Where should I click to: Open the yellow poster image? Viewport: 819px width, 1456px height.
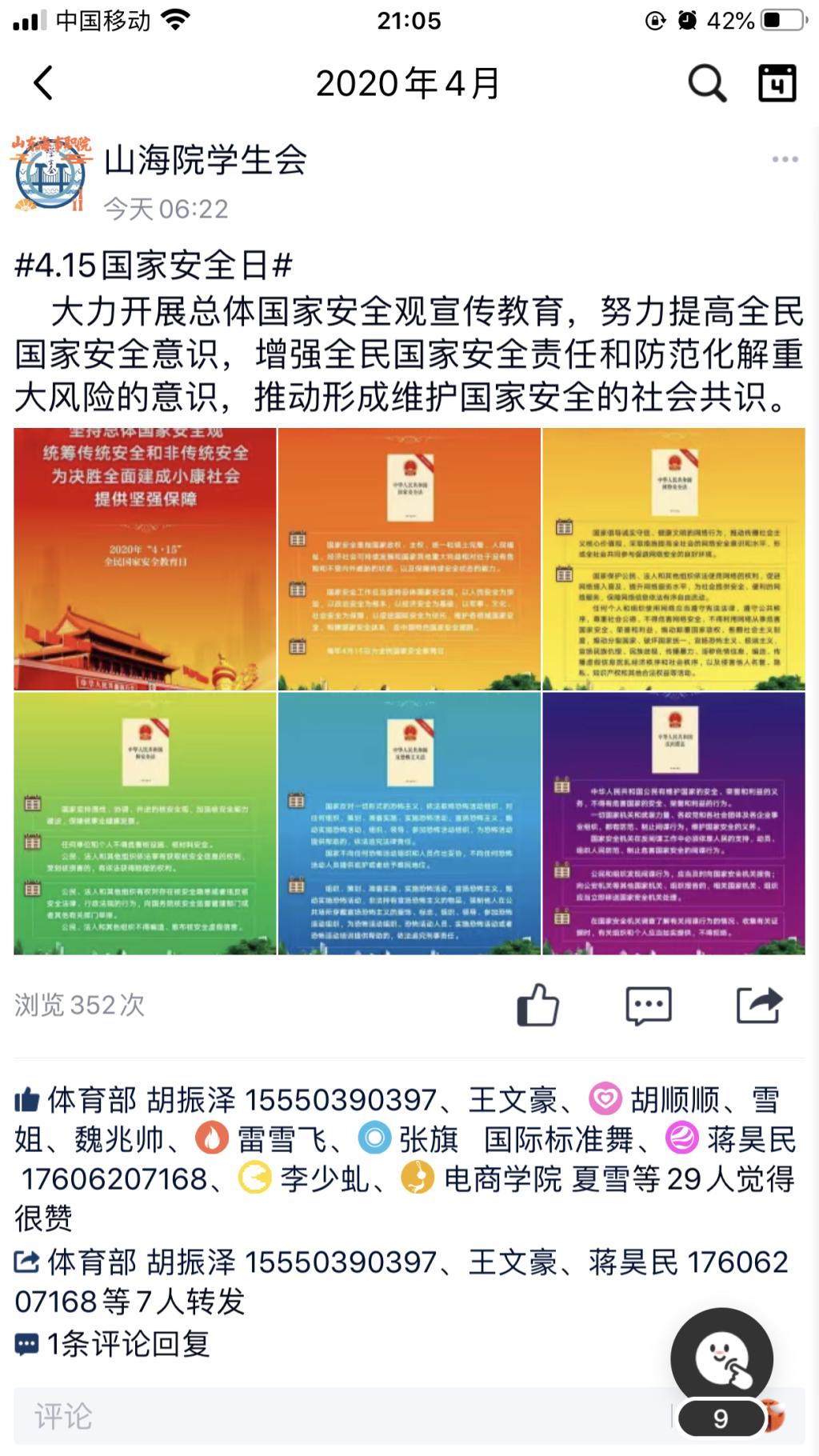pyautogui.click(x=673, y=558)
